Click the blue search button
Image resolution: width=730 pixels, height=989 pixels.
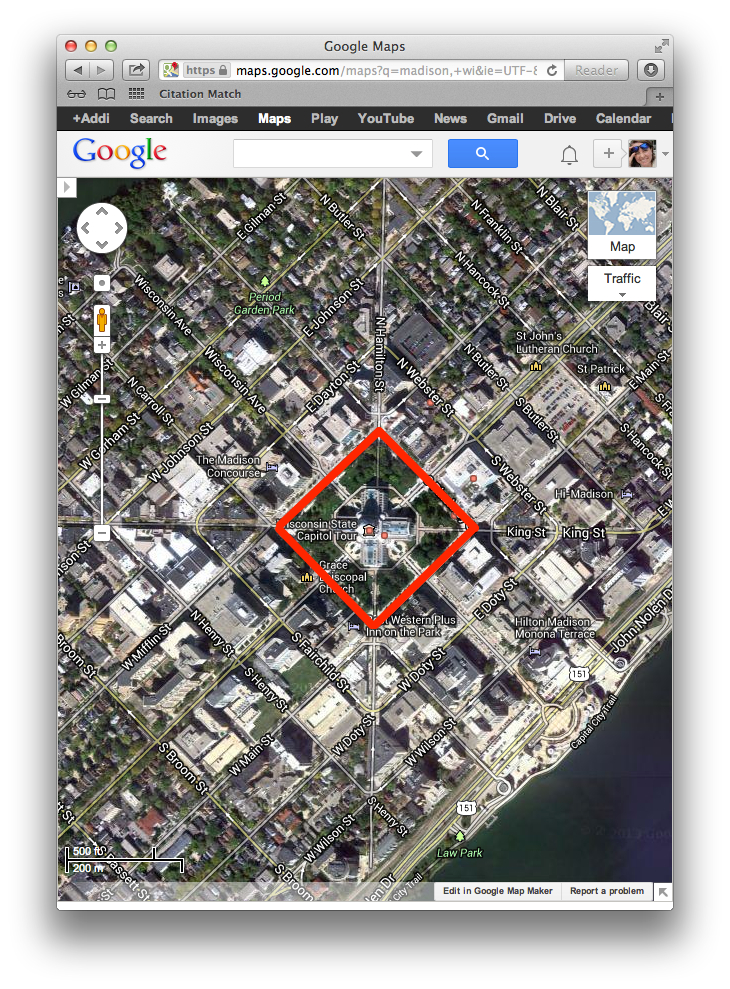tap(482, 153)
